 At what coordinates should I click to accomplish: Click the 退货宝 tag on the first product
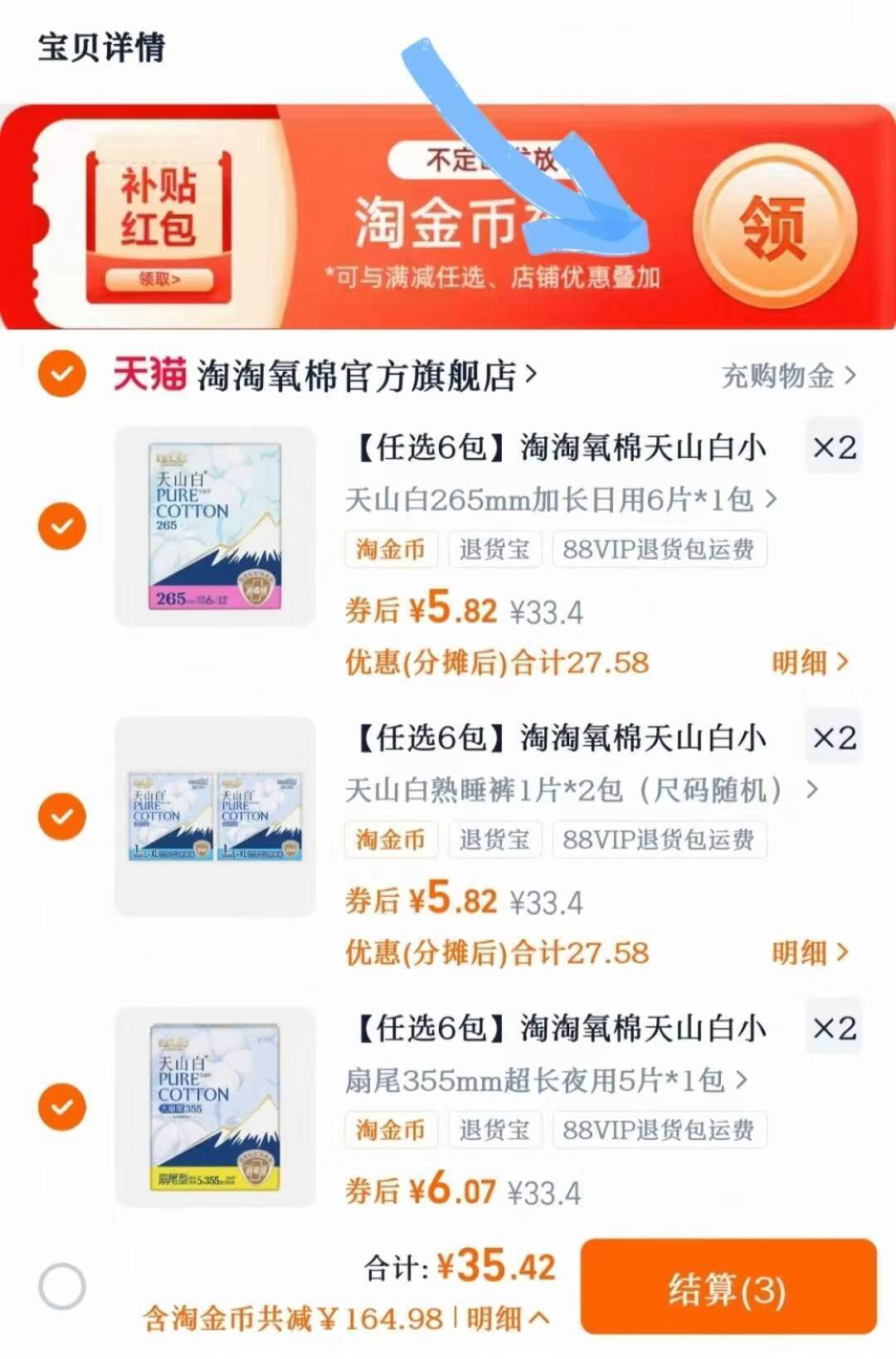point(495,548)
